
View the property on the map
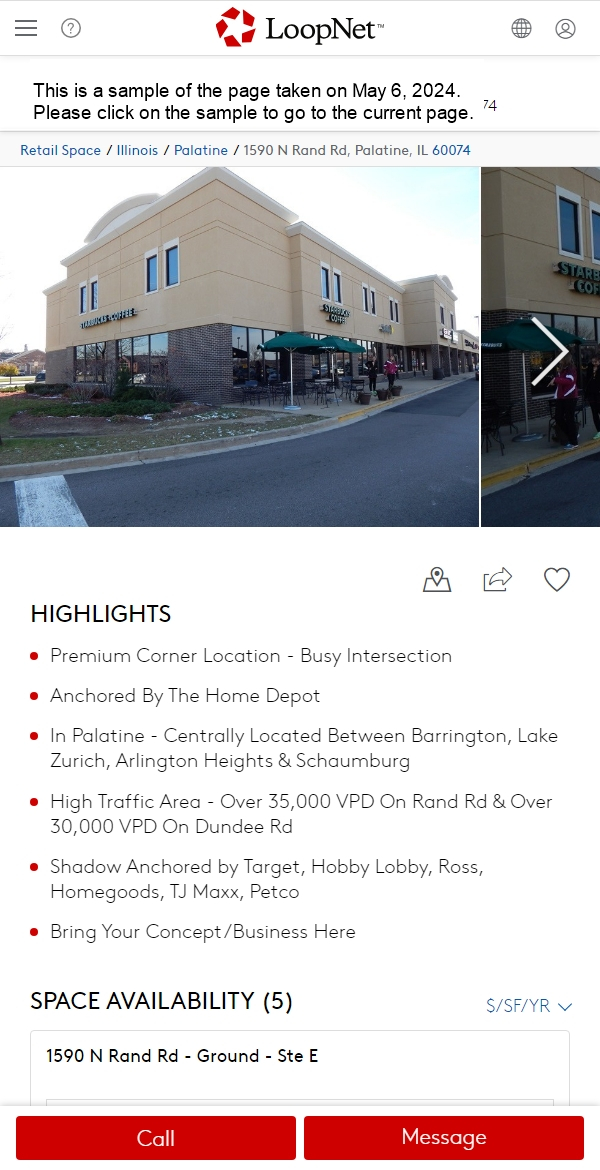[x=437, y=579]
